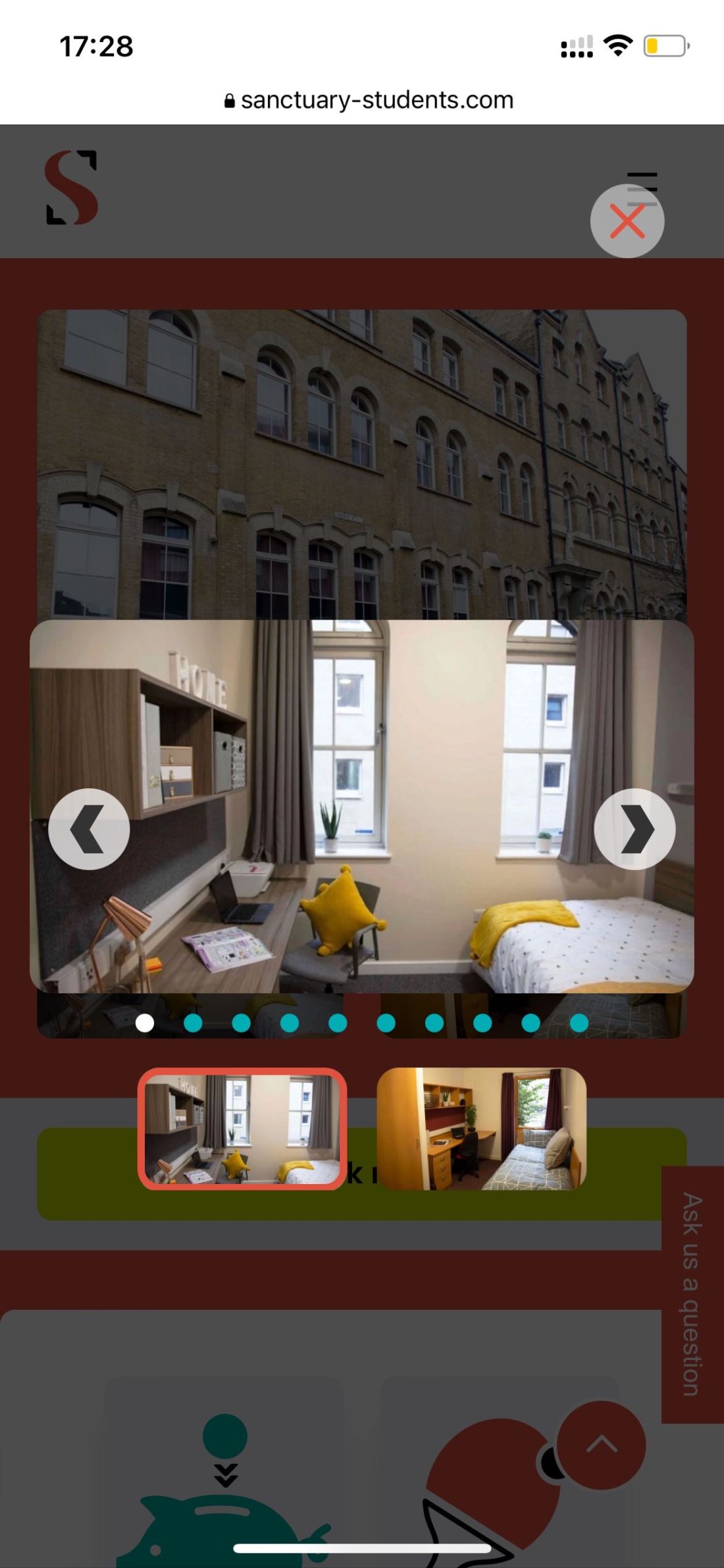Close the image gallery lightbox

(x=627, y=221)
